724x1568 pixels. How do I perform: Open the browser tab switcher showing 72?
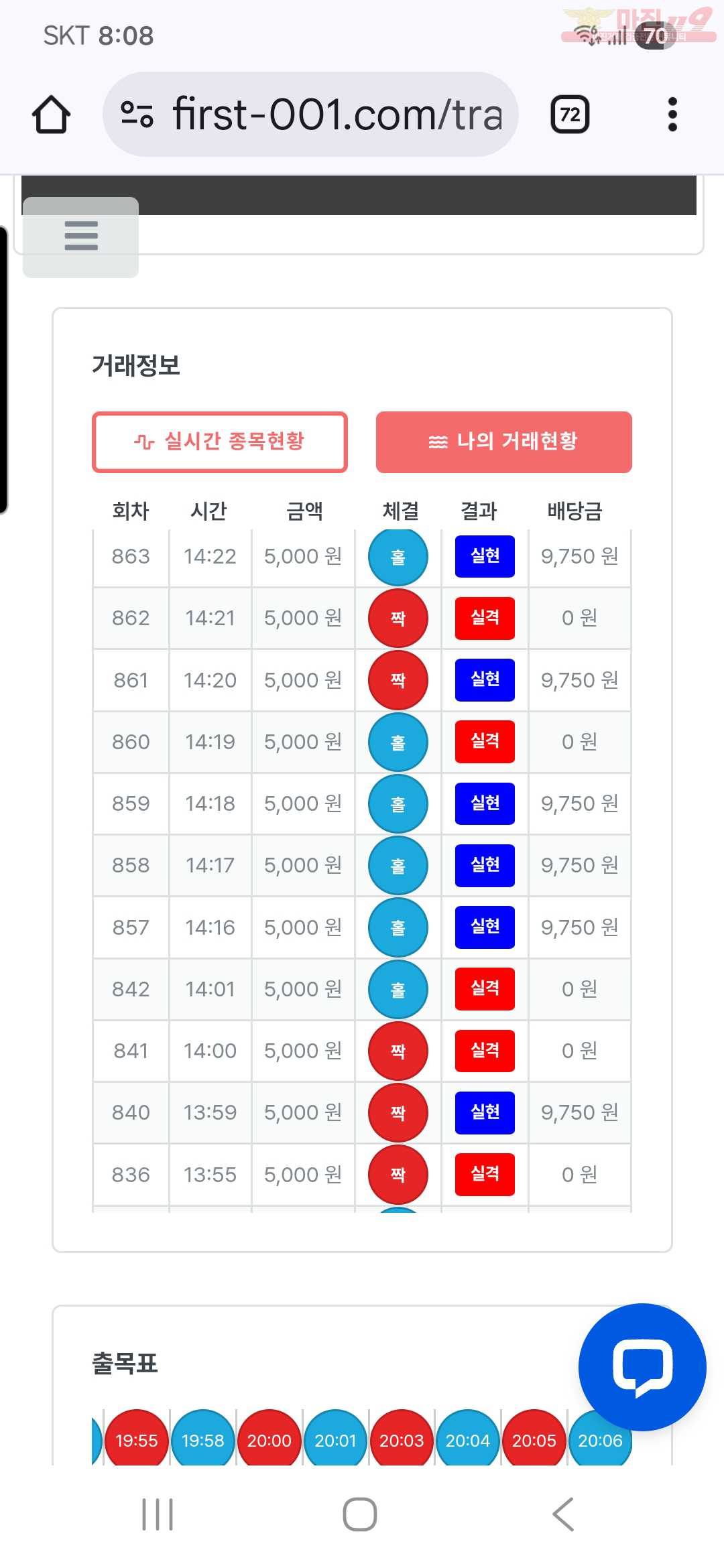coord(570,115)
